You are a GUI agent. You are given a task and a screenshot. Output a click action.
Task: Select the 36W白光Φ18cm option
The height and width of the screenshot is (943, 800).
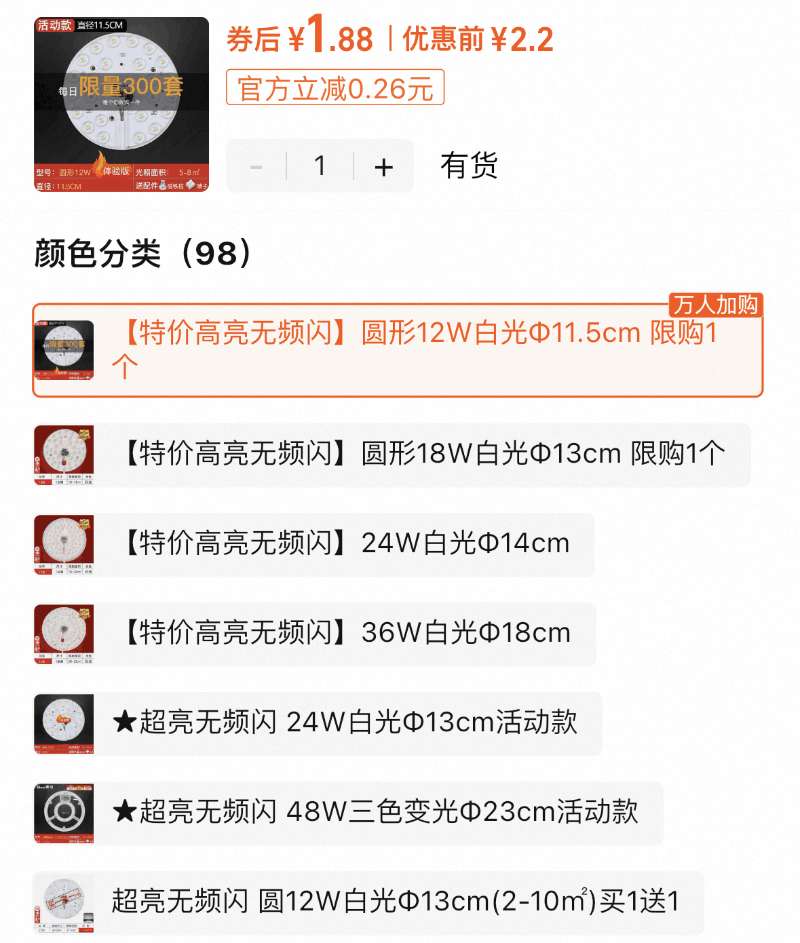click(314, 633)
